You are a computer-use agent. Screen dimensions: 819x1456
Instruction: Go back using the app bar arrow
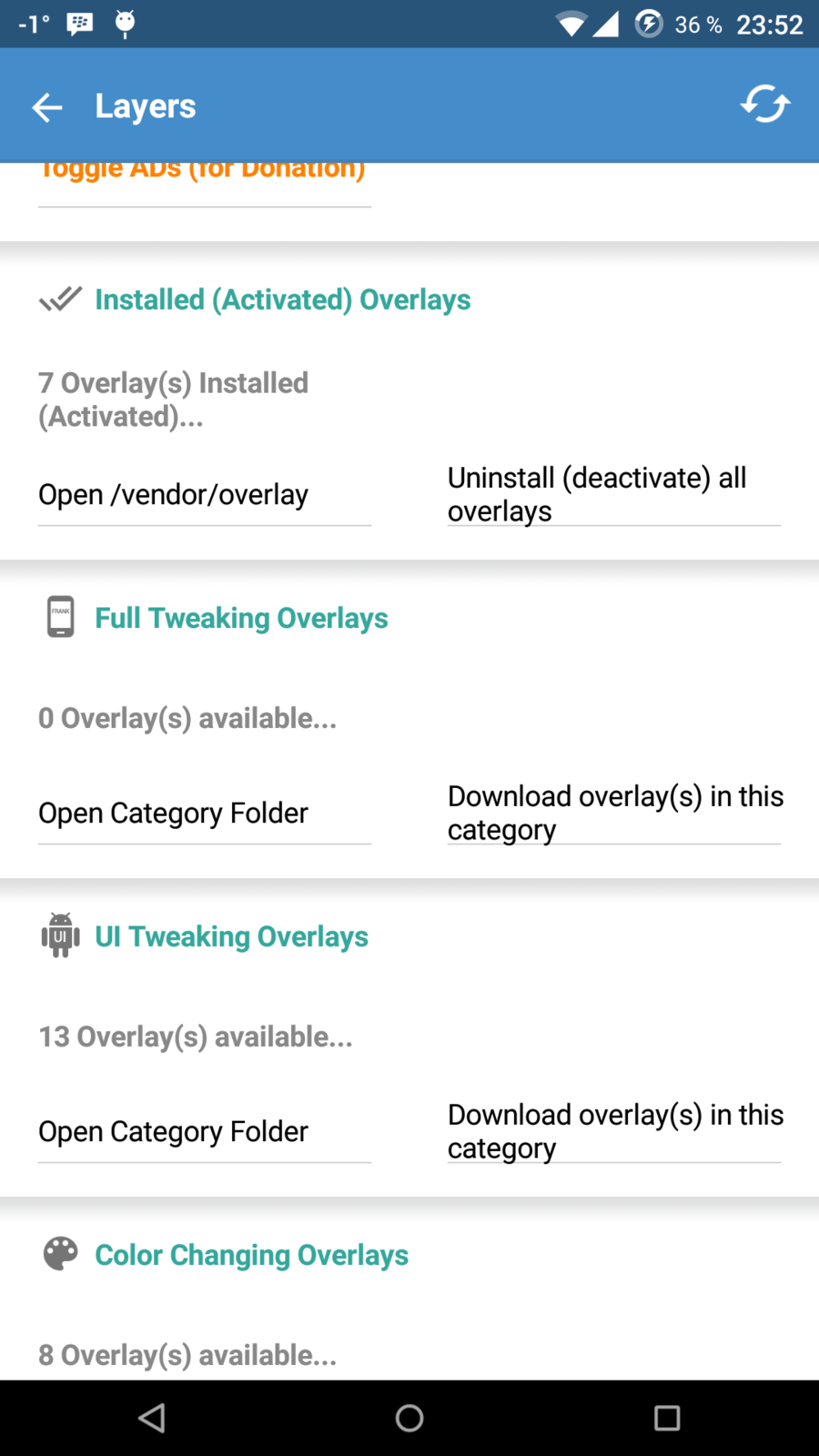pos(47,107)
